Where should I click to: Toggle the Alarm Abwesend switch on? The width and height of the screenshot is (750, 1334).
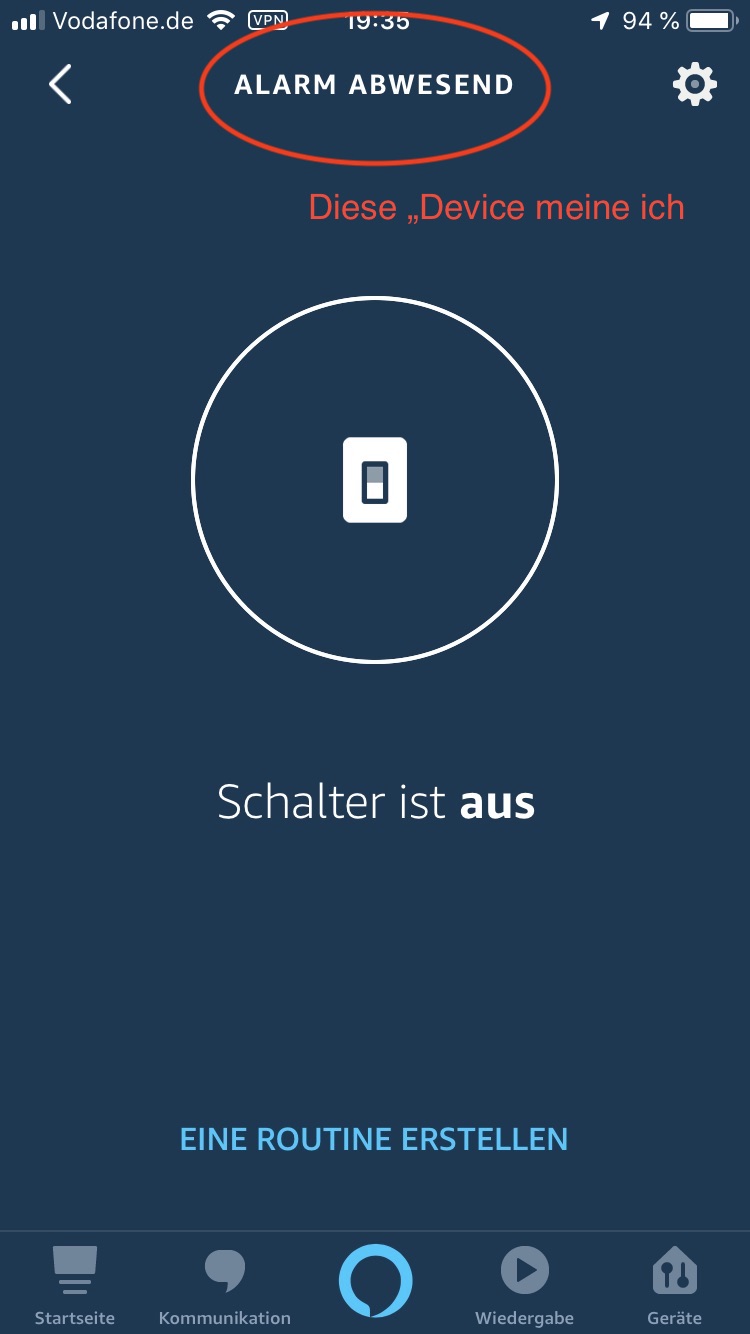pyautogui.click(x=375, y=480)
